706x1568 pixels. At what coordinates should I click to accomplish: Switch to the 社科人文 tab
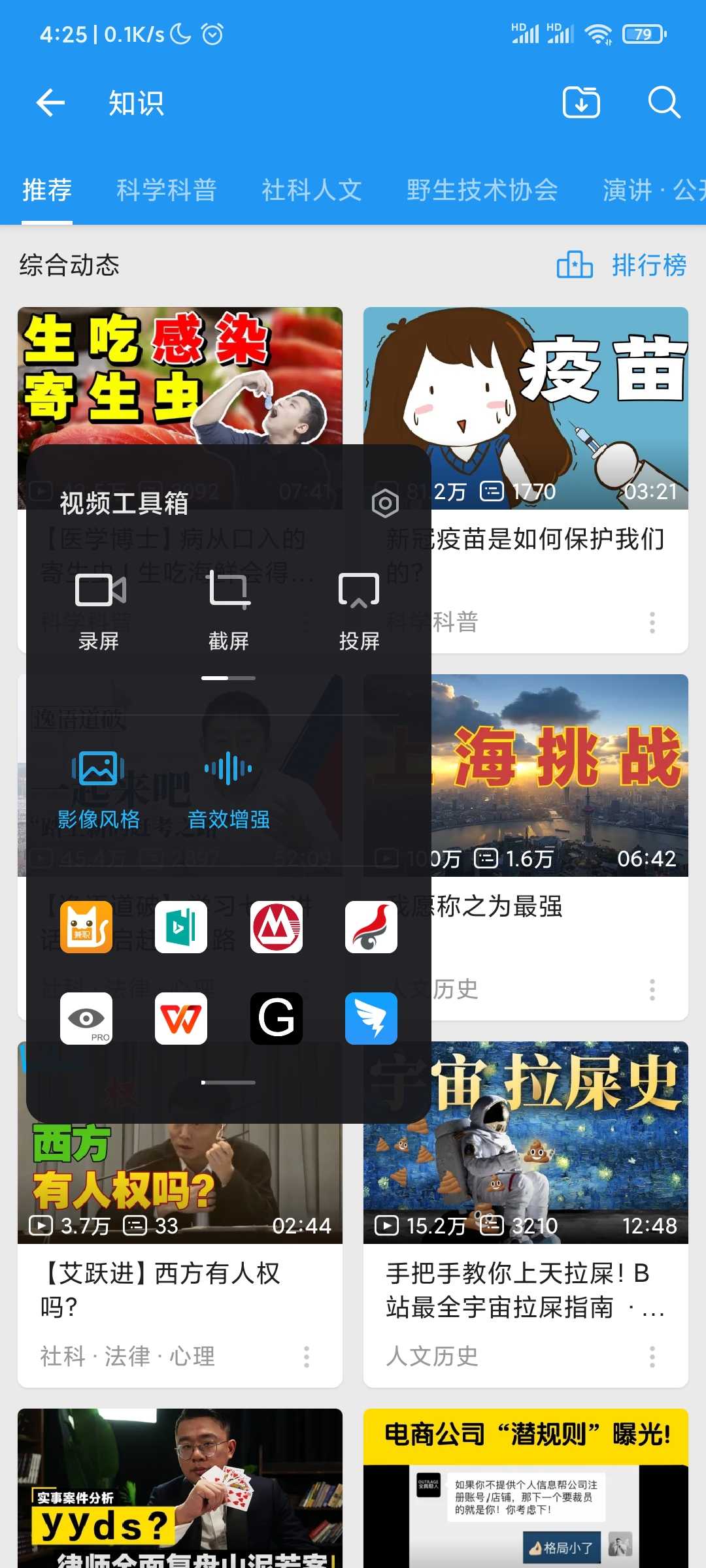pos(312,190)
